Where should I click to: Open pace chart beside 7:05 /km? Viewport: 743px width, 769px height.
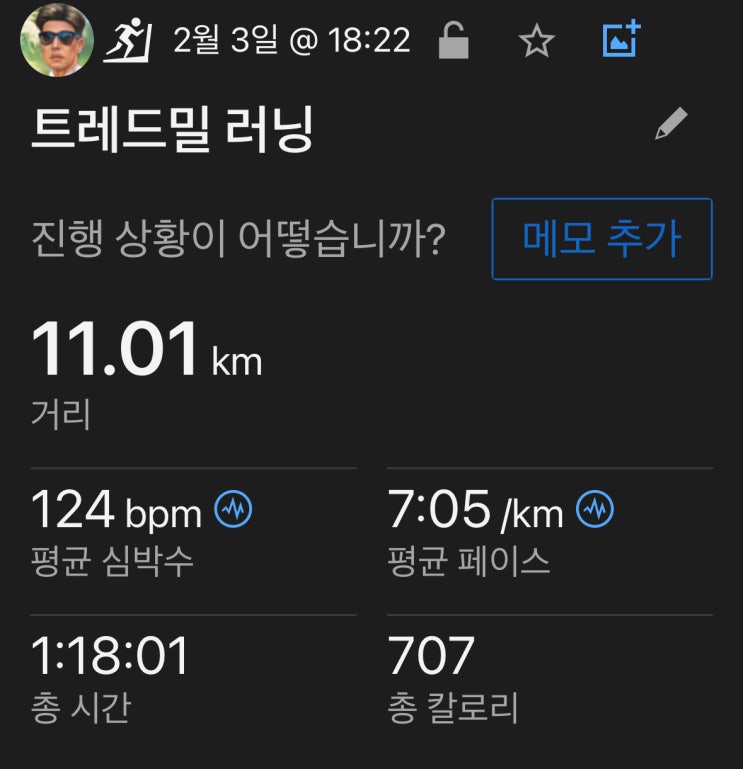(x=595, y=511)
